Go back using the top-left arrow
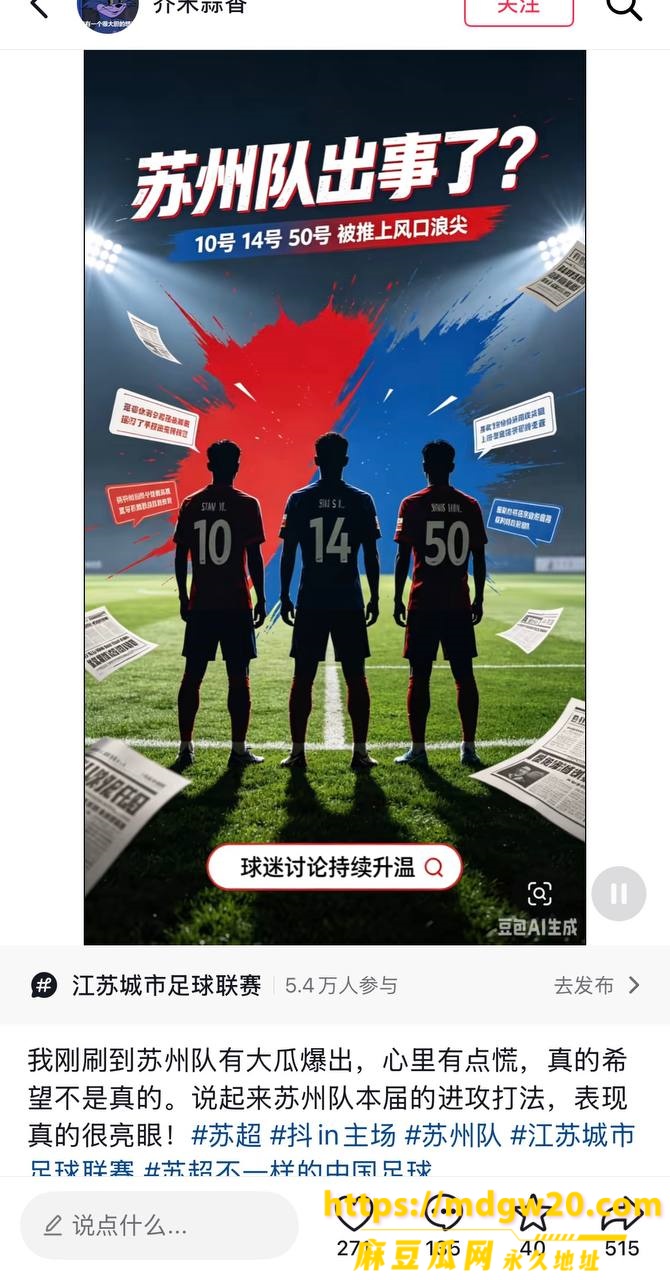The height and width of the screenshot is (1280, 670). 38,8
